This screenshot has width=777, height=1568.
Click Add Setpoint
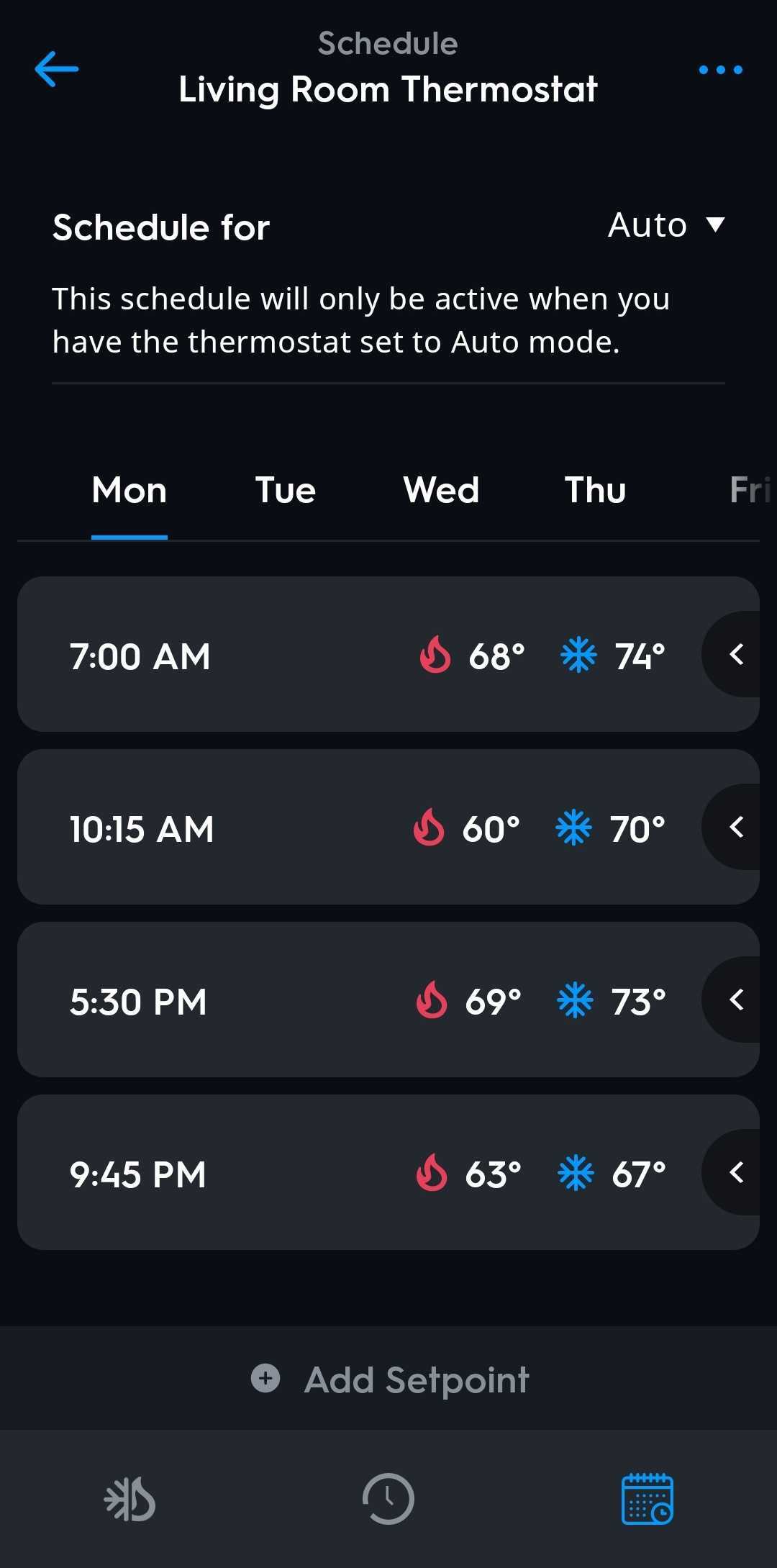click(417, 1379)
